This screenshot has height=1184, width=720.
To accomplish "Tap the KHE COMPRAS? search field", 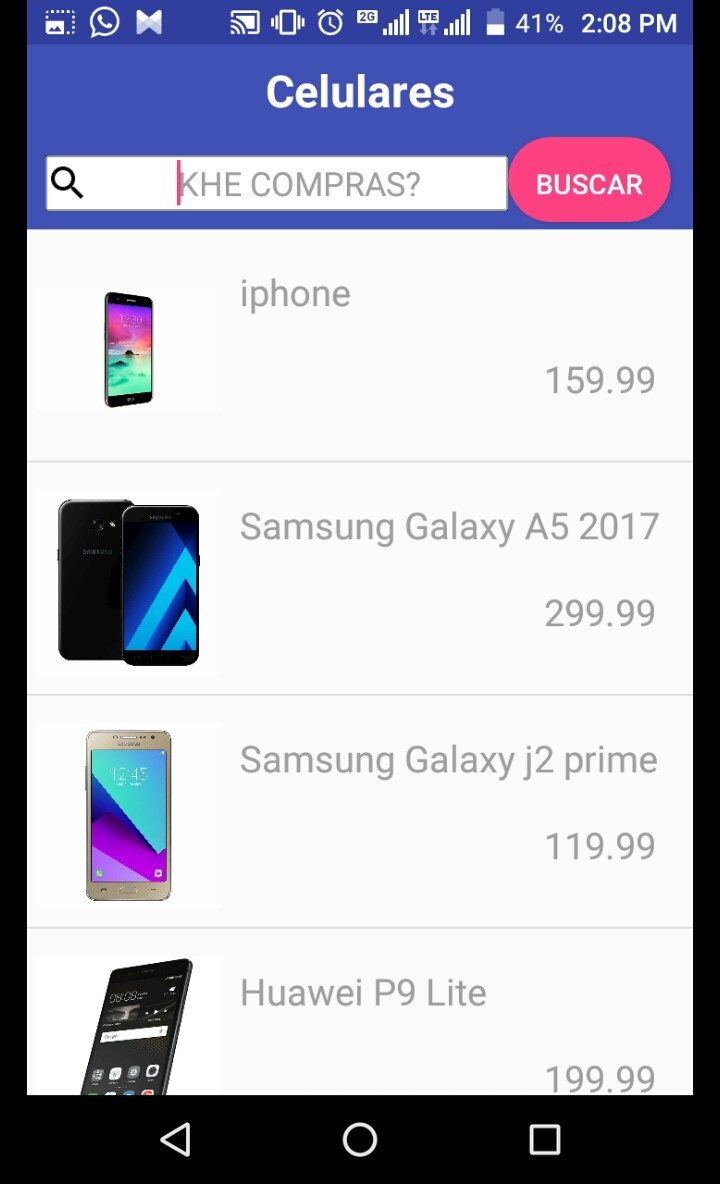I will (276, 183).
